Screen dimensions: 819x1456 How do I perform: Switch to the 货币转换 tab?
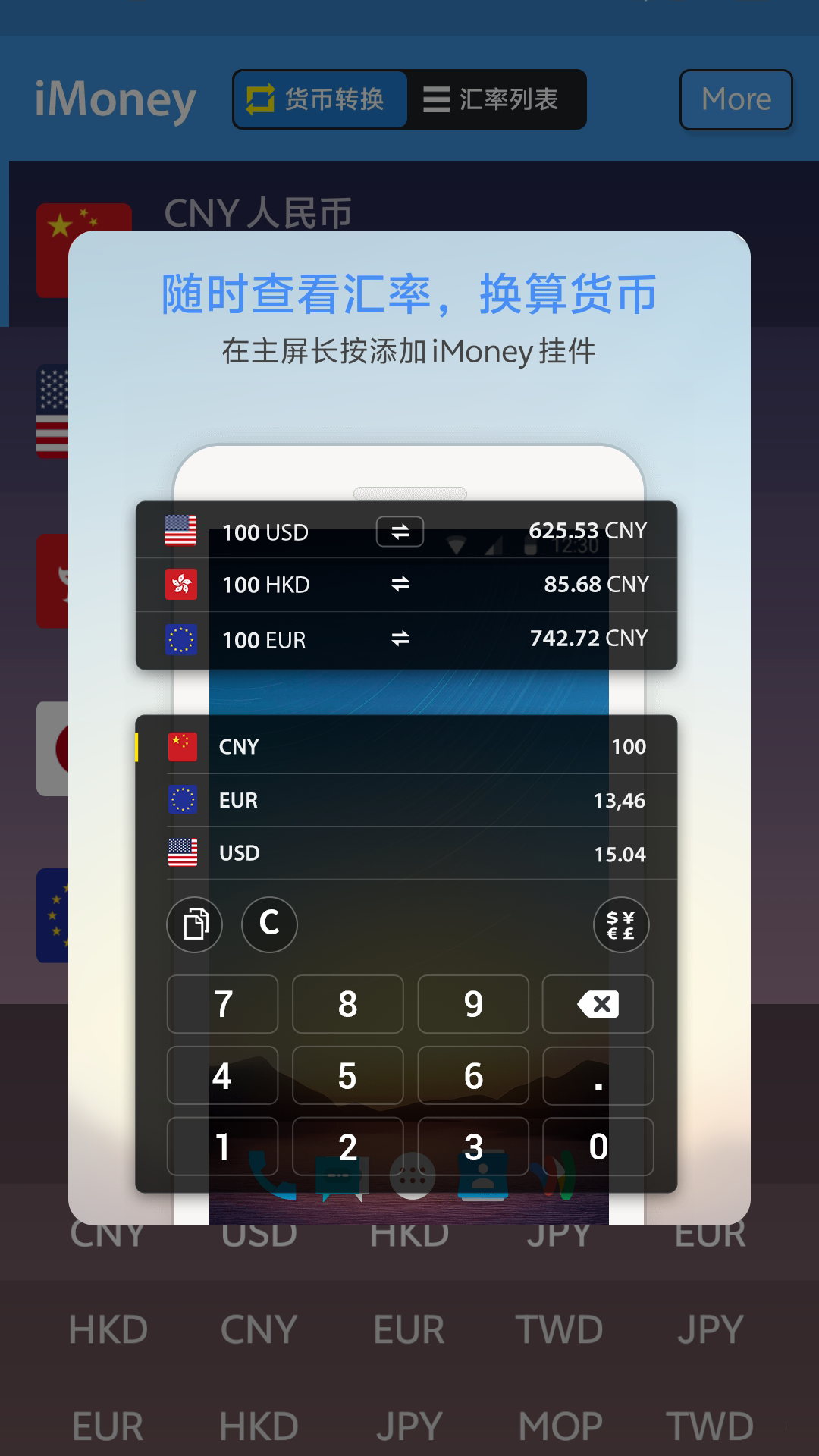click(319, 99)
